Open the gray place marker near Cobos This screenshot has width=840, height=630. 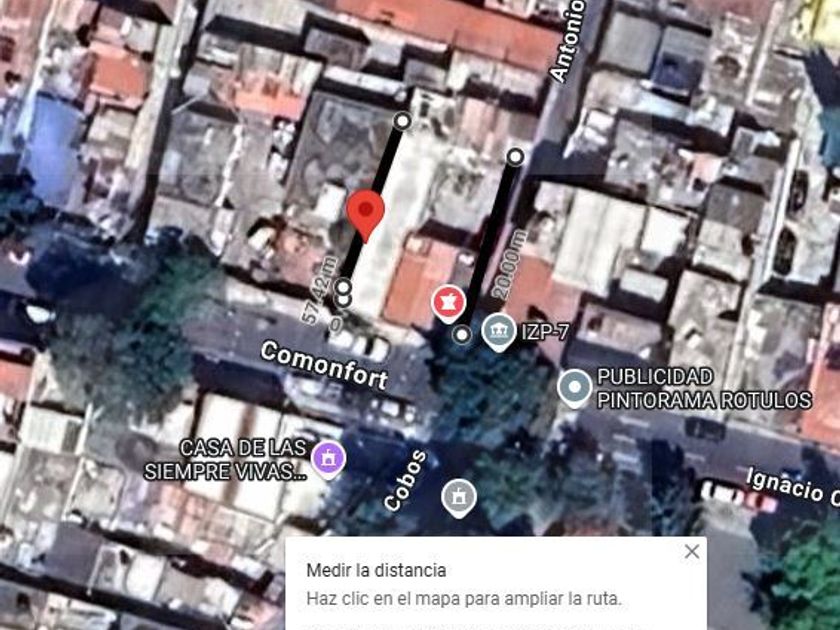(x=459, y=498)
